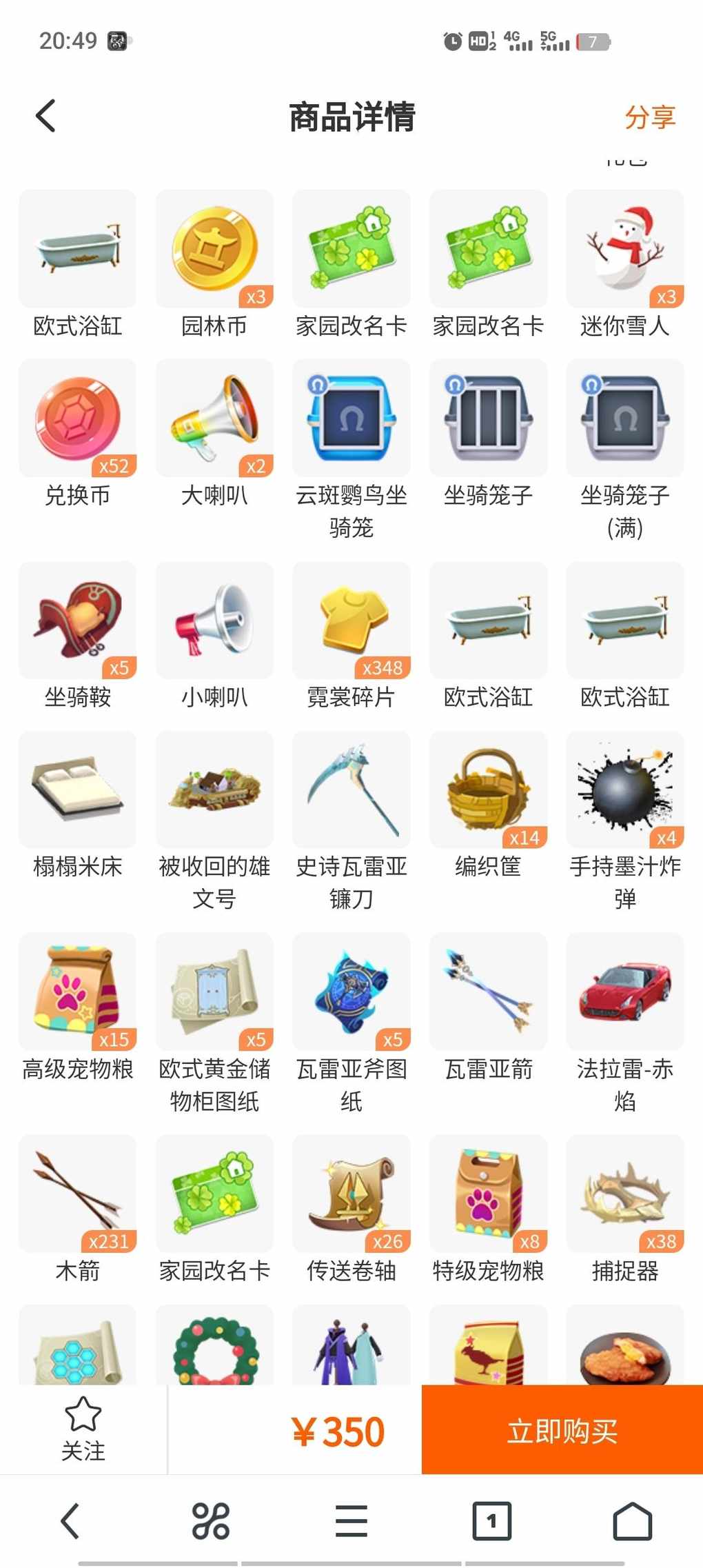Go back from the 商品详情 page
Image resolution: width=703 pixels, height=1568 pixels.
[x=45, y=116]
